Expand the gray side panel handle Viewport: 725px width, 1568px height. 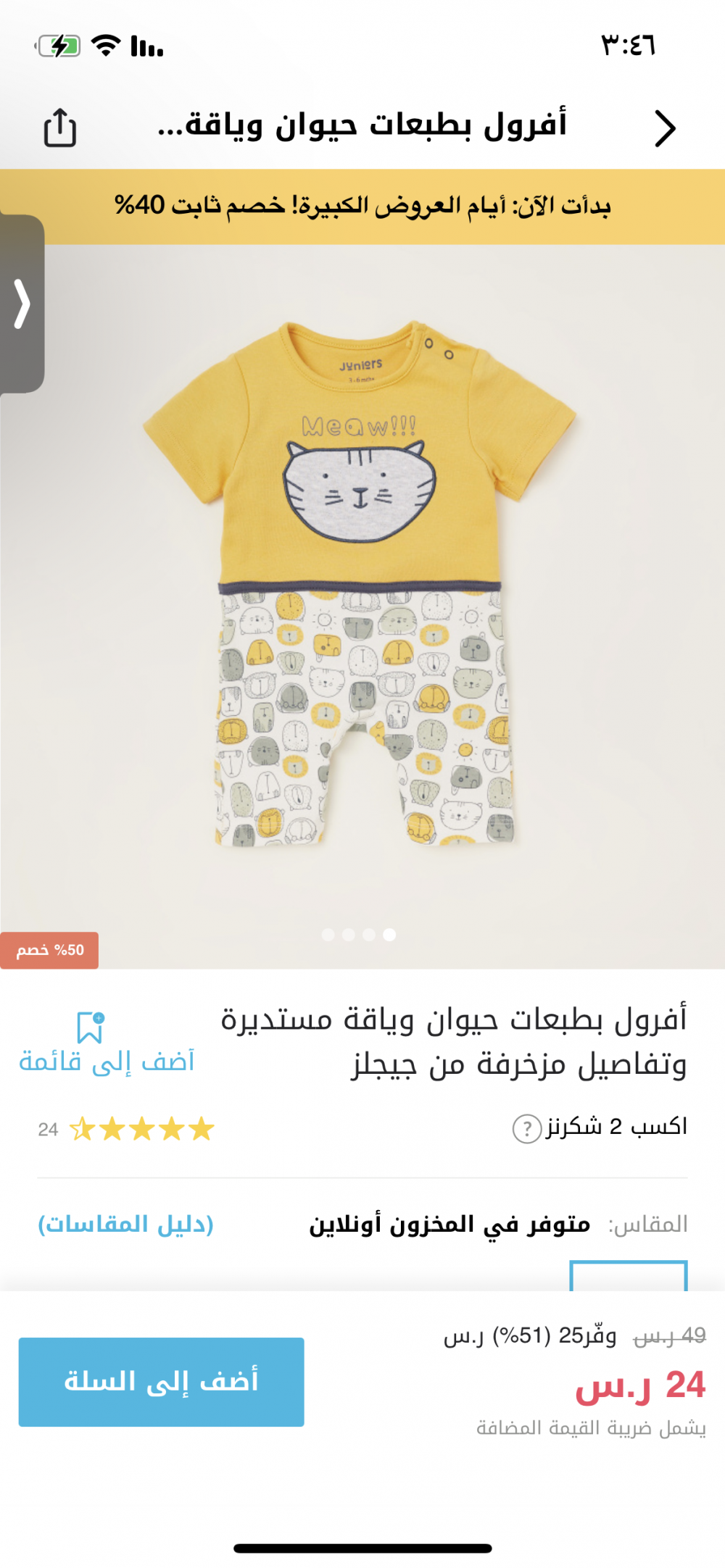tap(22, 304)
